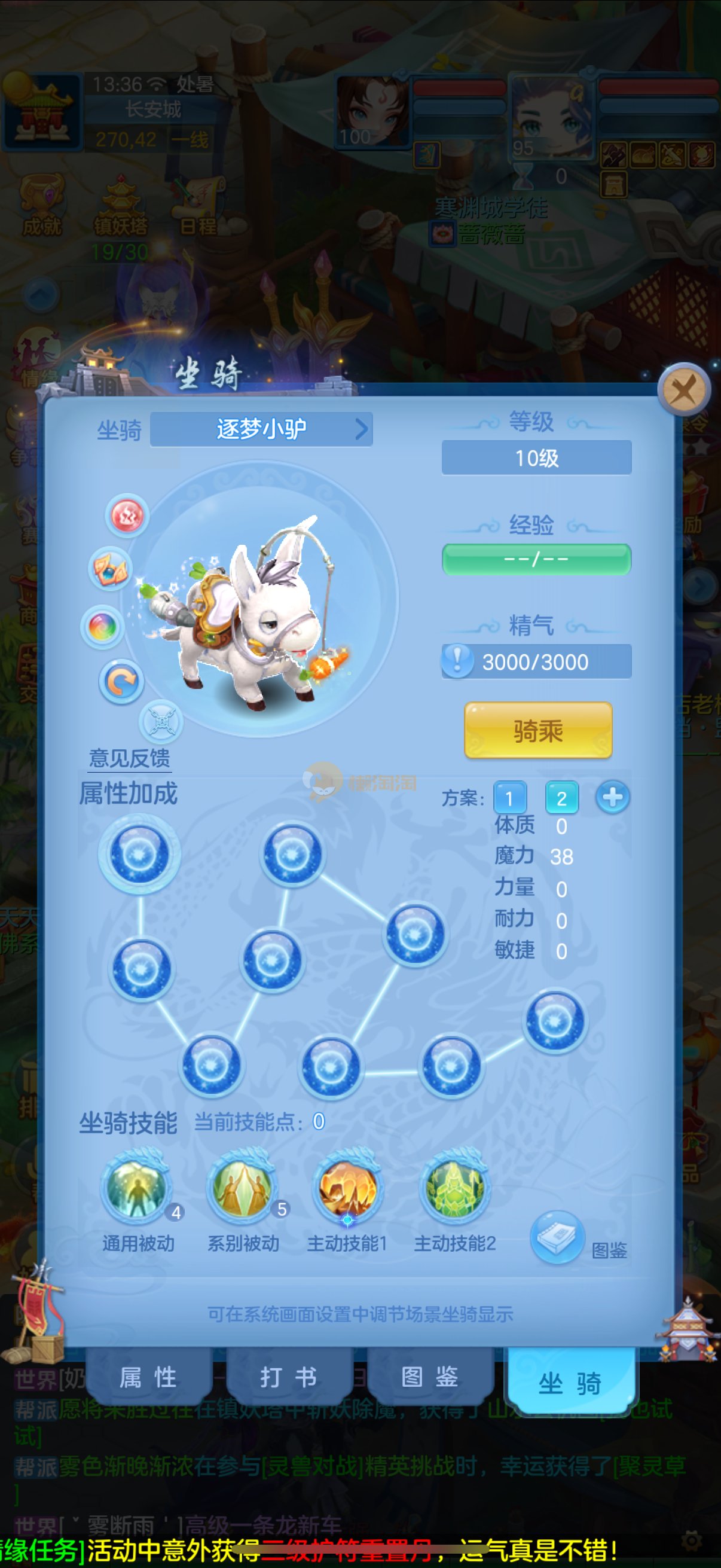721x1568 pixels.
Task: Close the 坐骑 mount panel
Action: pos(684,389)
